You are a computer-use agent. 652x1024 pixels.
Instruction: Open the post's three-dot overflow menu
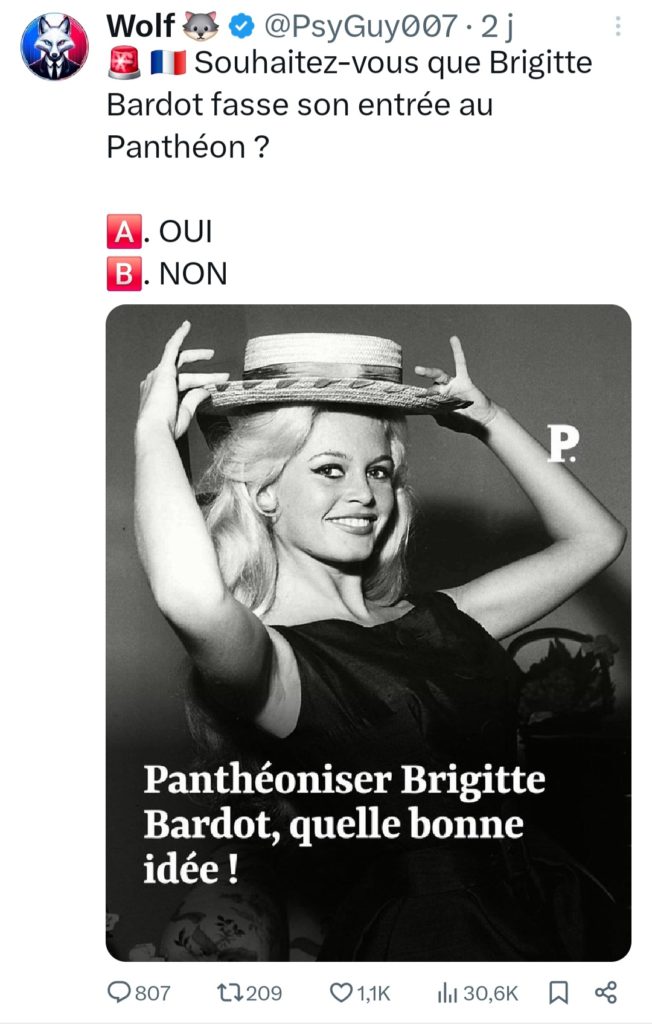tap(617, 26)
